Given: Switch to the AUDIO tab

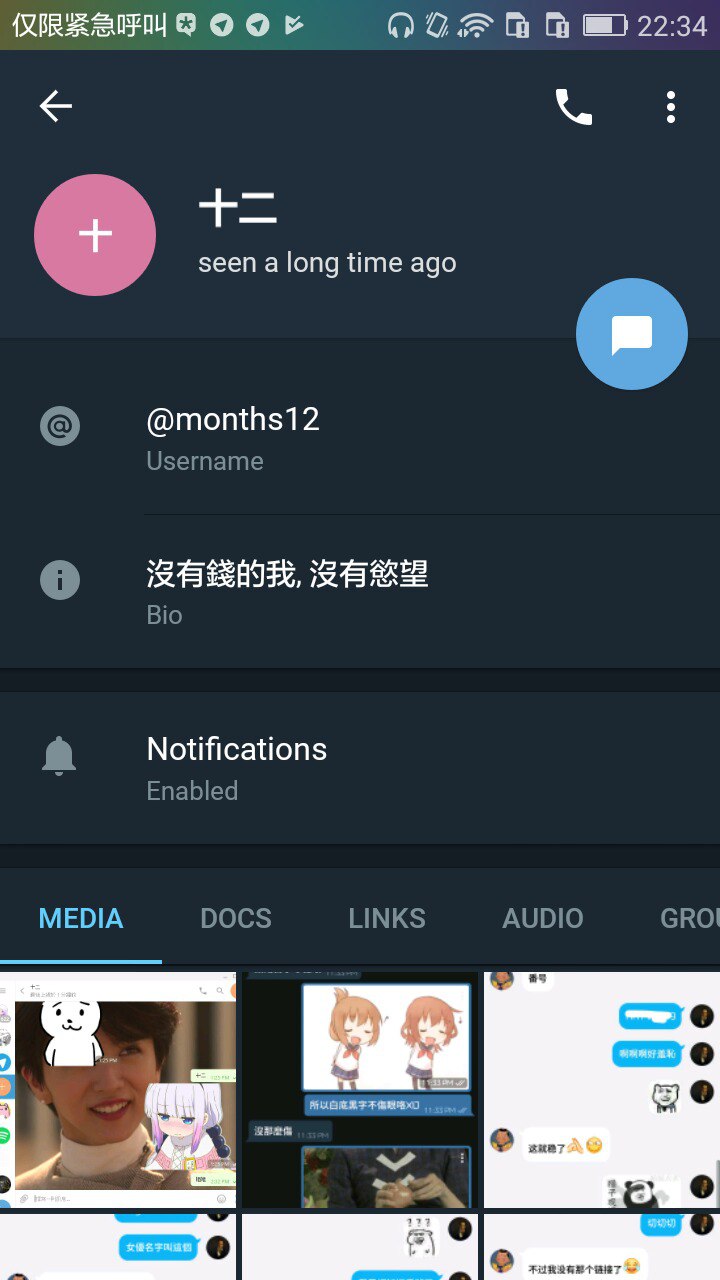Looking at the screenshot, I should [543, 918].
